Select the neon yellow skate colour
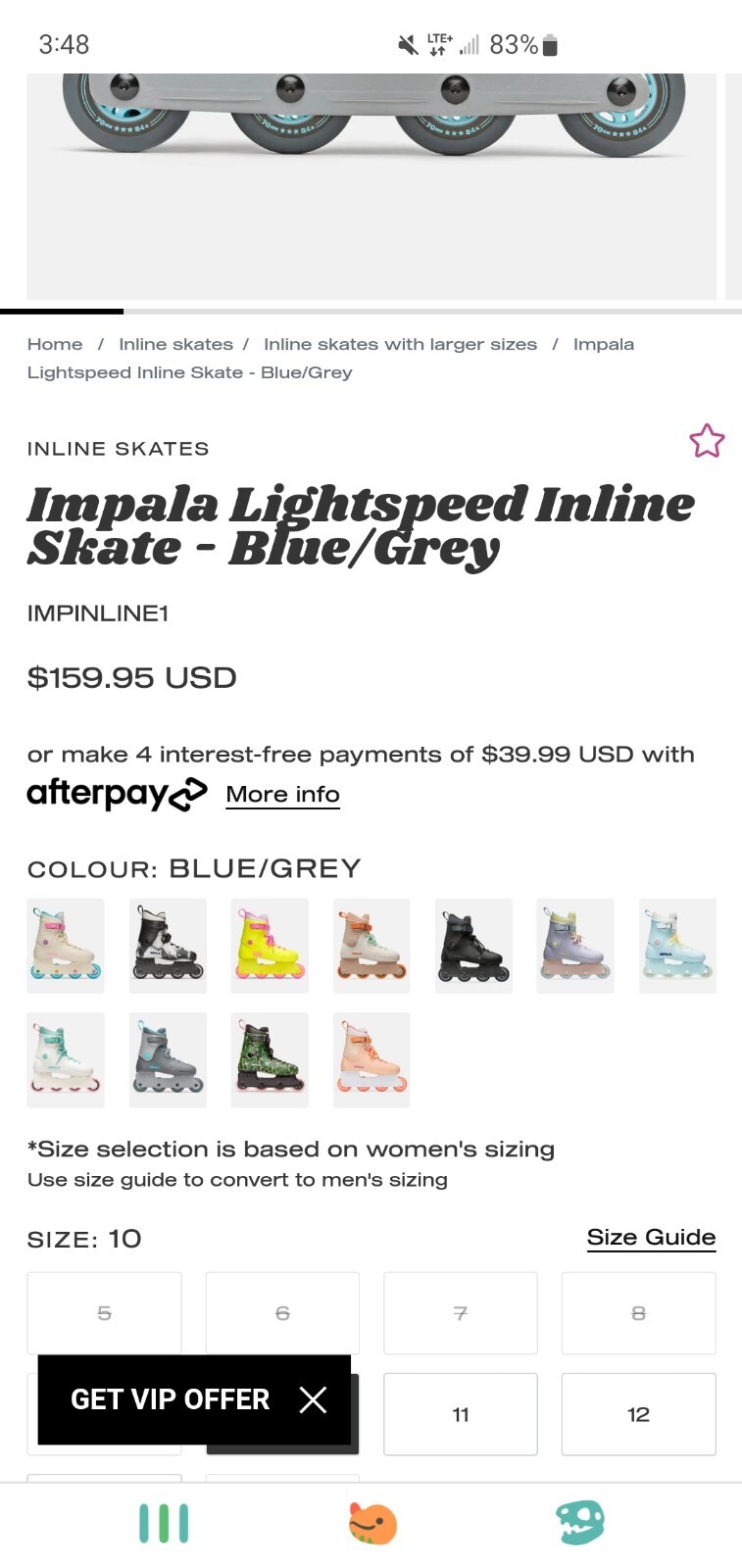The width and height of the screenshot is (742, 1568). tap(270, 946)
